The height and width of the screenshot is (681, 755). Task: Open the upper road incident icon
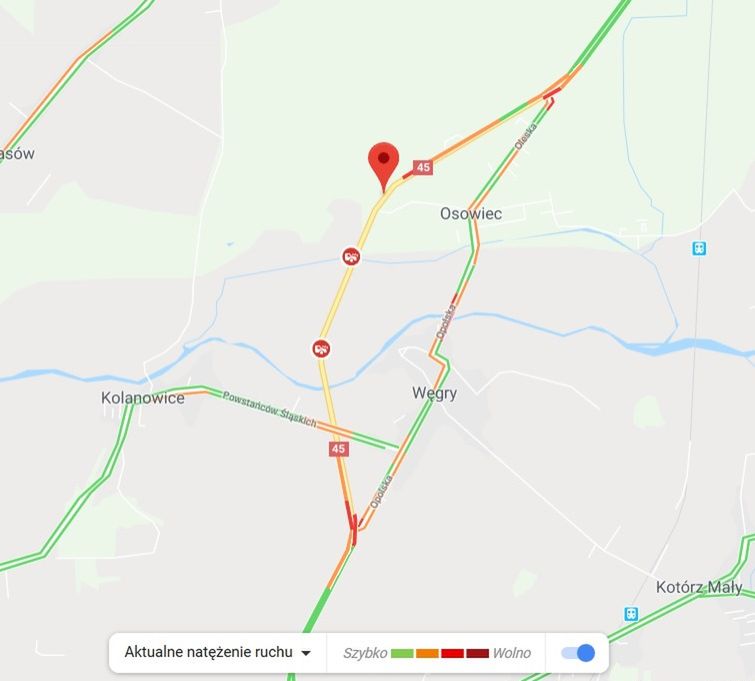pos(351,256)
